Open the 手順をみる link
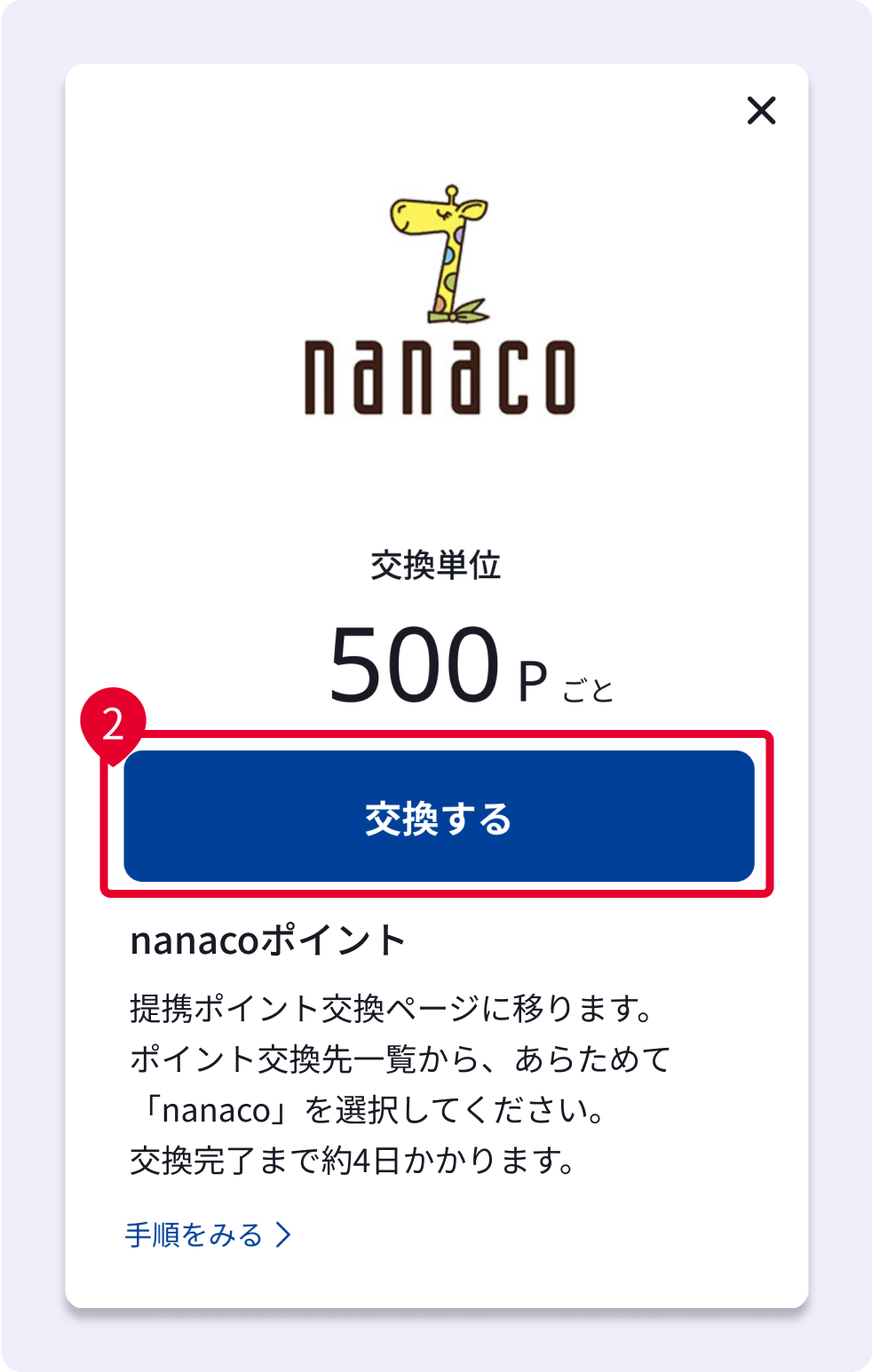Viewport: 872px width, 1372px height. click(209, 1234)
